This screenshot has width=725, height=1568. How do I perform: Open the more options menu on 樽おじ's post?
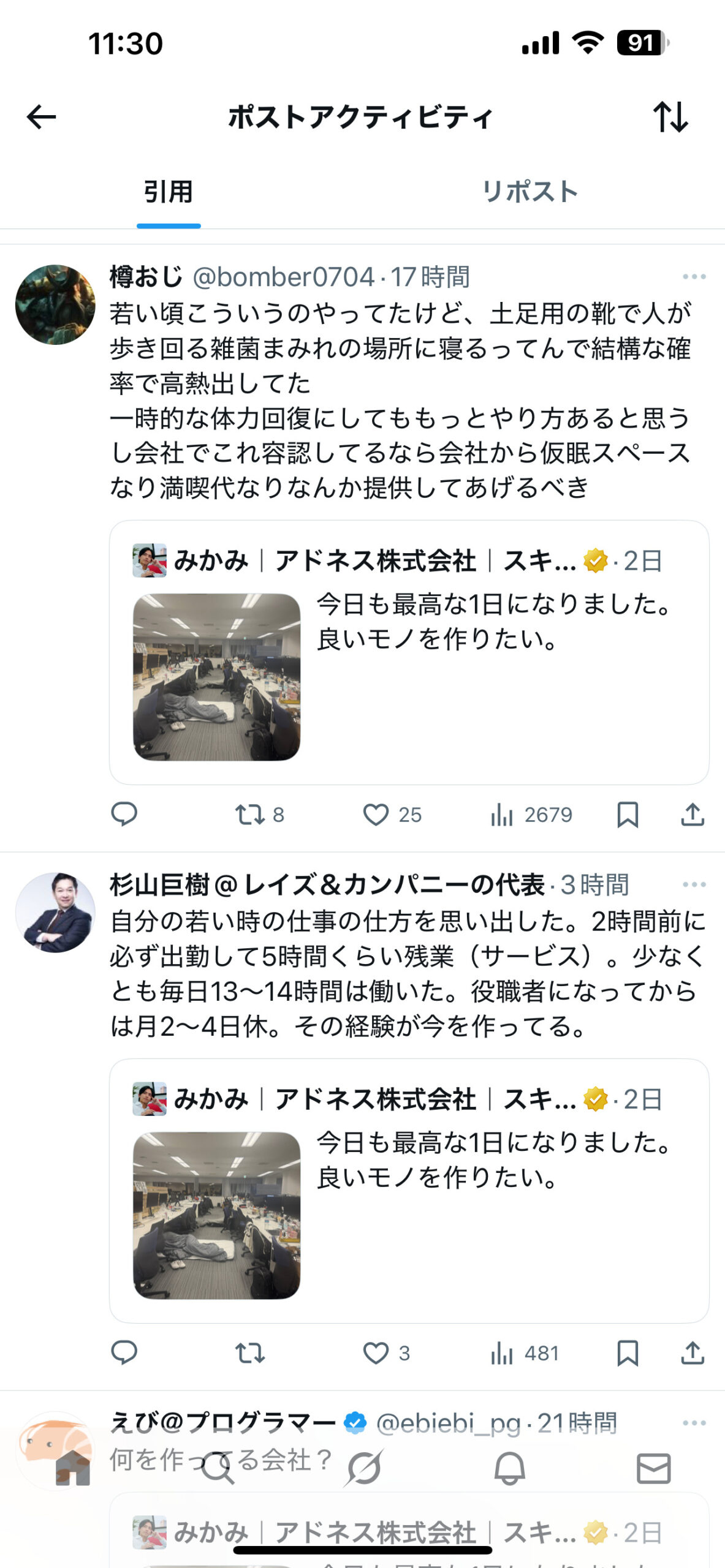pyautogui.click(x=694, y=277)
